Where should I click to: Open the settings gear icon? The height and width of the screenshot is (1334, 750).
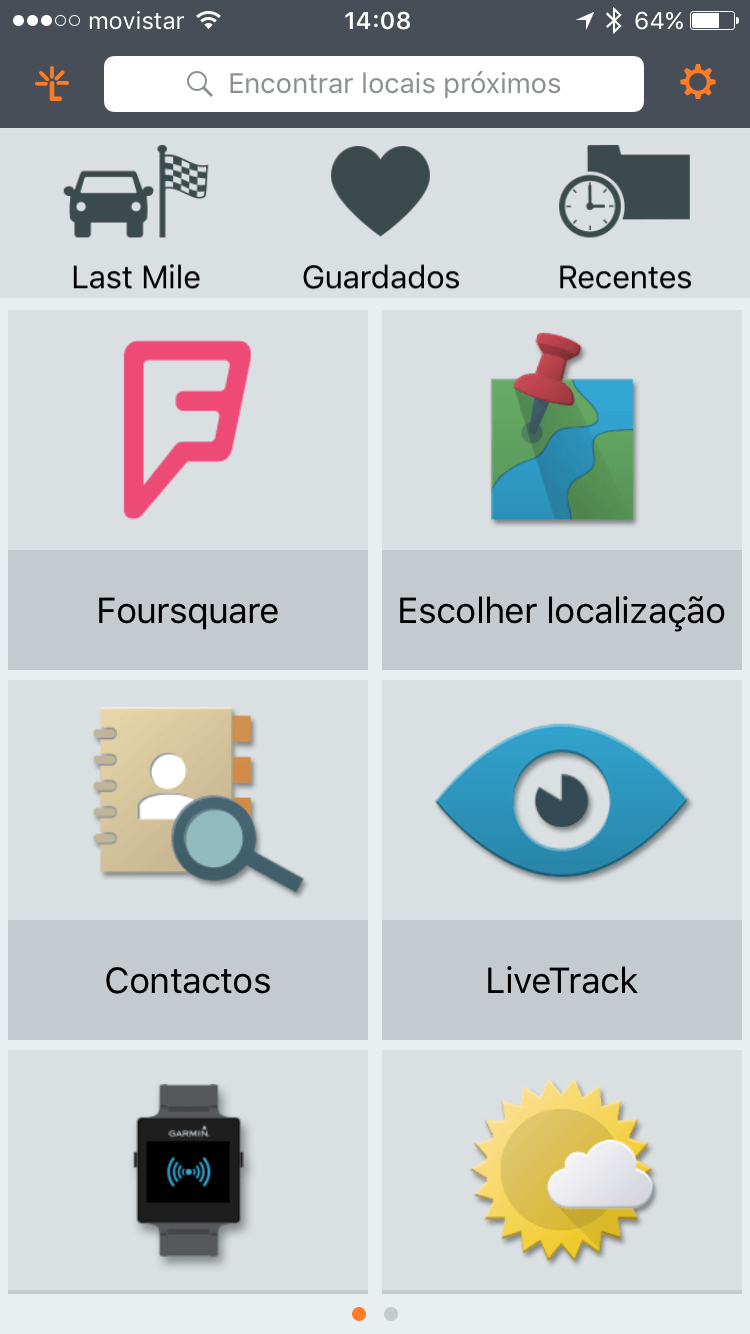(x=698, y=83)
